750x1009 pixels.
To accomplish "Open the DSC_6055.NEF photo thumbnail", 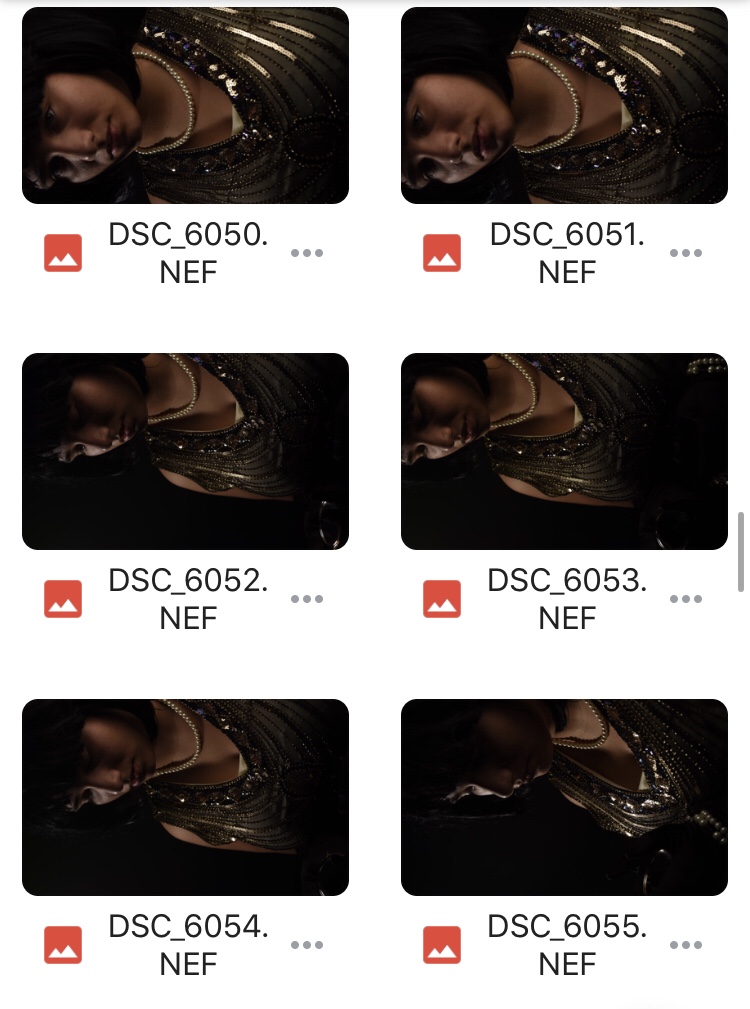I will 564,797.
